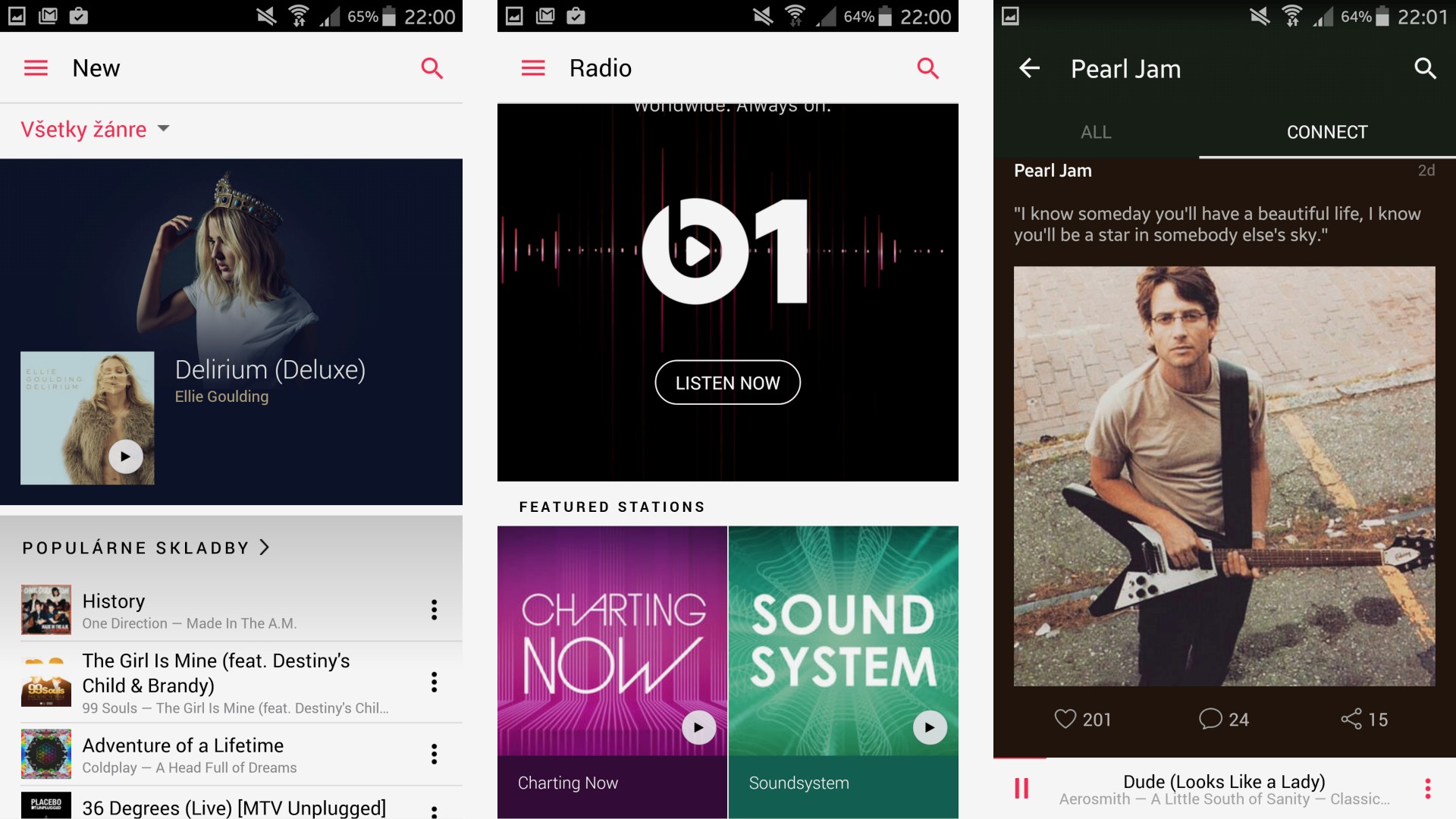Open comments on the Pearl Jam post
Screen dimensions: 1456x819
pyautogui.click(x=1210, y=719)
